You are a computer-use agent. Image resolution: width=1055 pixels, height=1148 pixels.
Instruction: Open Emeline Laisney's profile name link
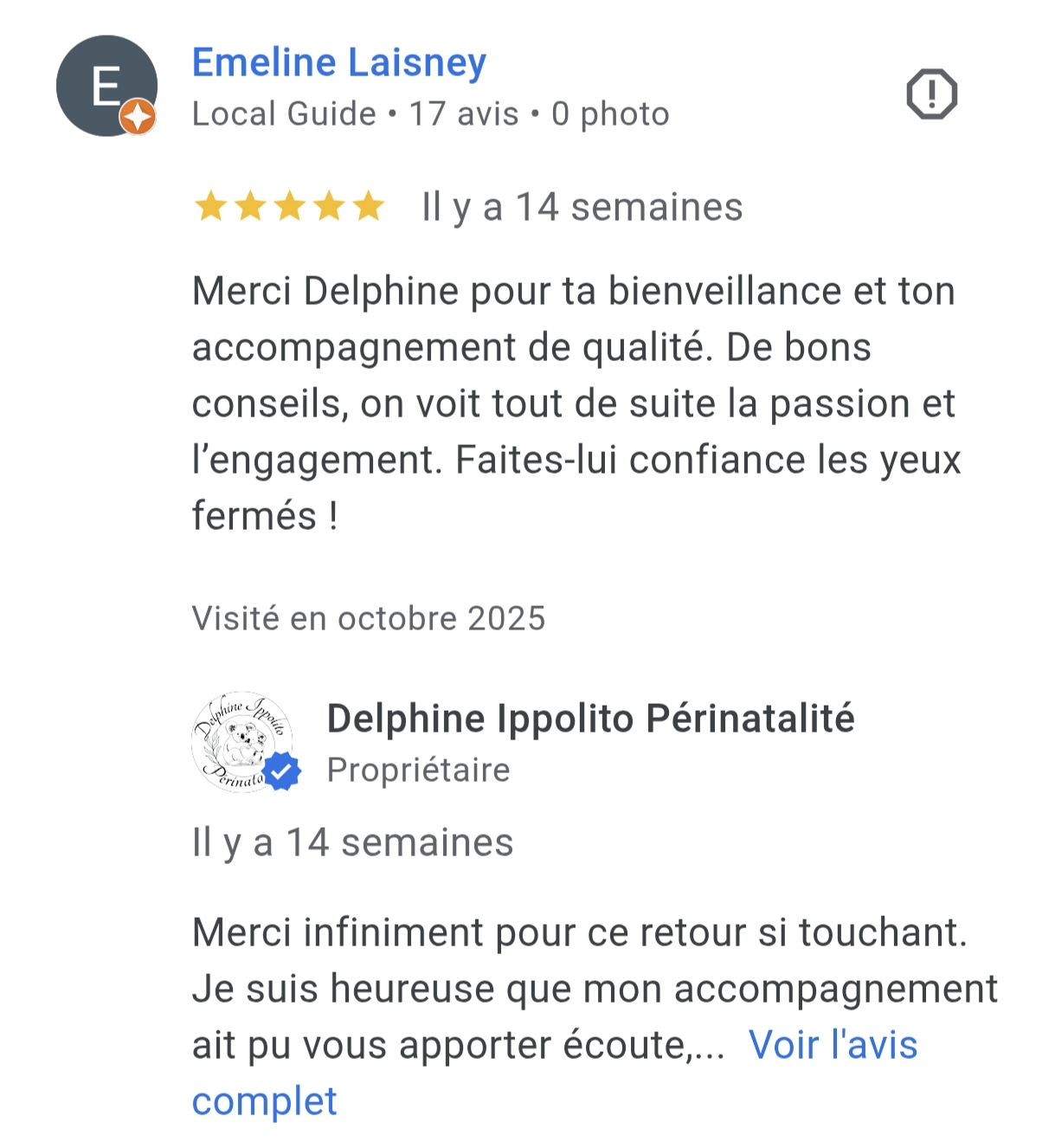pyautogui.click(x=338, y=62)
